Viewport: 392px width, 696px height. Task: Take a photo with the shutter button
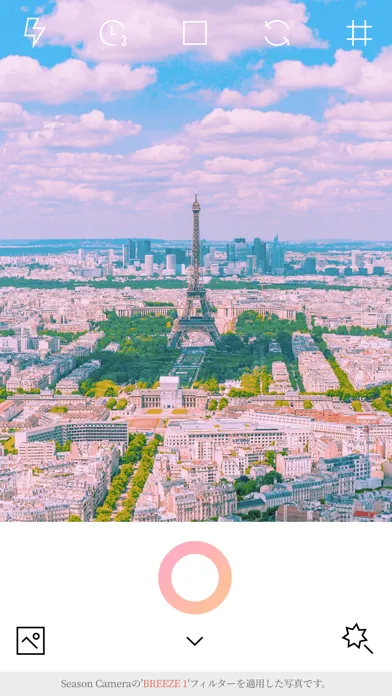coord(195,577)
